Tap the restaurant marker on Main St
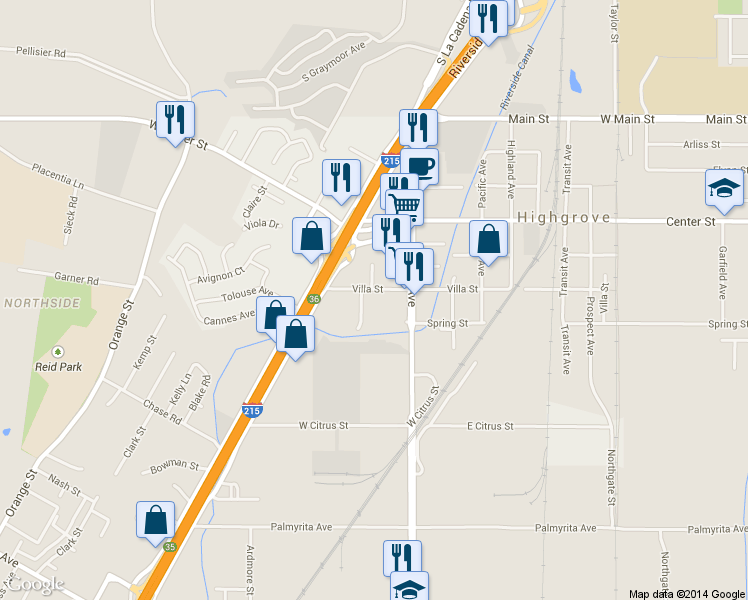 coord(418,127)
